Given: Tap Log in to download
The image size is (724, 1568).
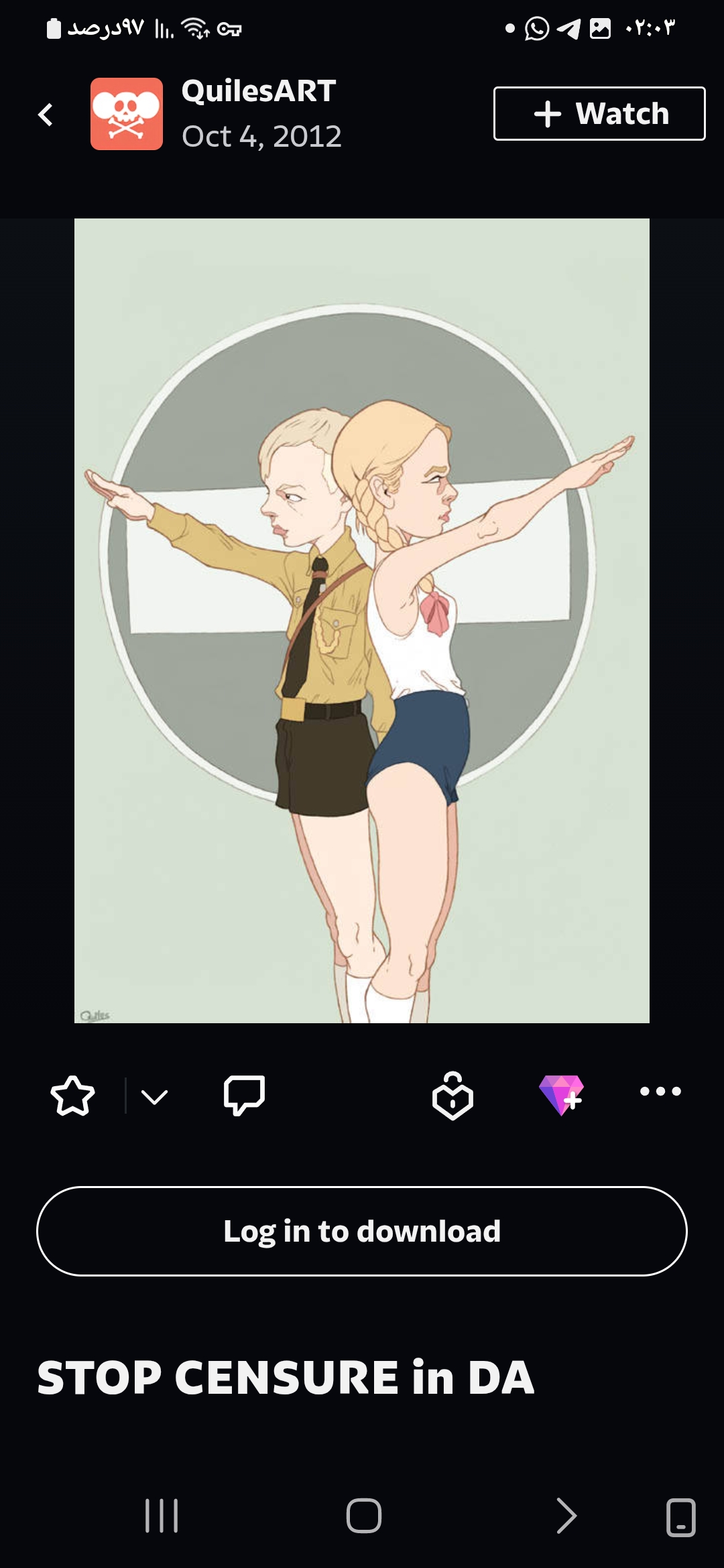Looking at the screenshot, I should 362,1231.
